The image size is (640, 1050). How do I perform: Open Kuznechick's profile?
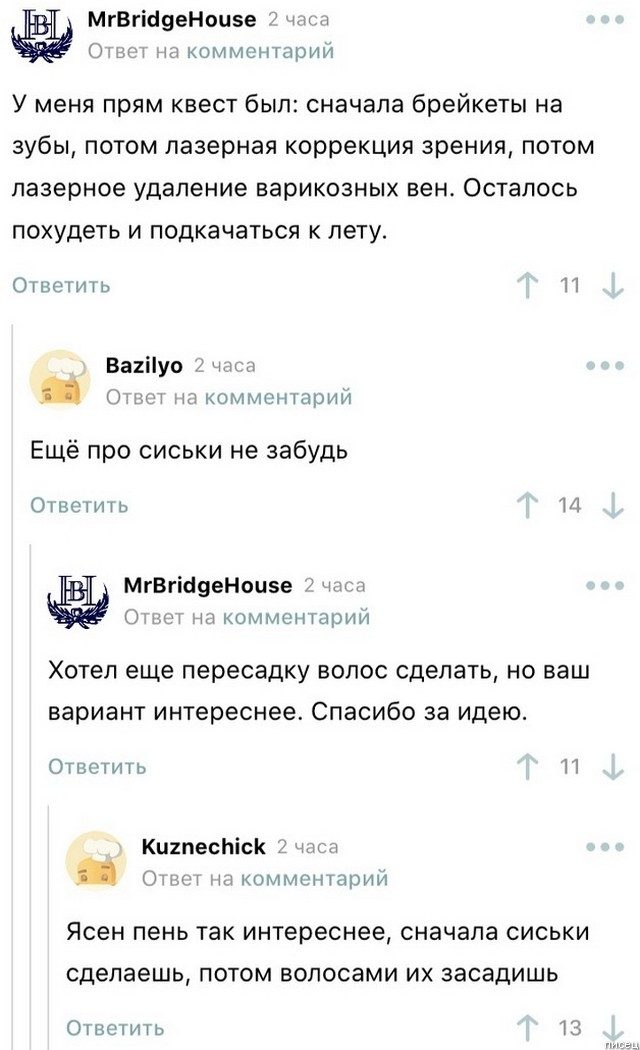pyautogui.click(x=203, y=847)
